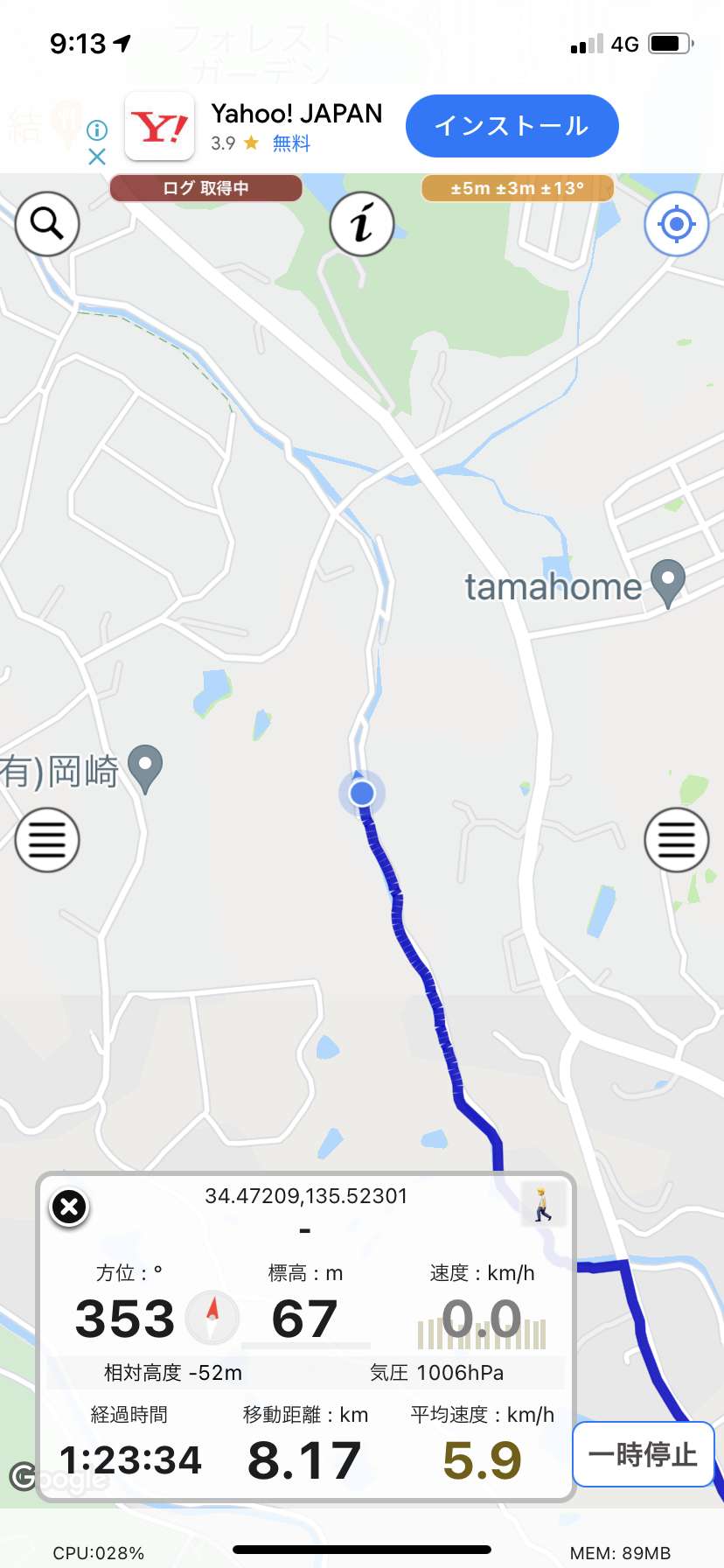Install the Yahoo! JAPAN app

[512, 126]
